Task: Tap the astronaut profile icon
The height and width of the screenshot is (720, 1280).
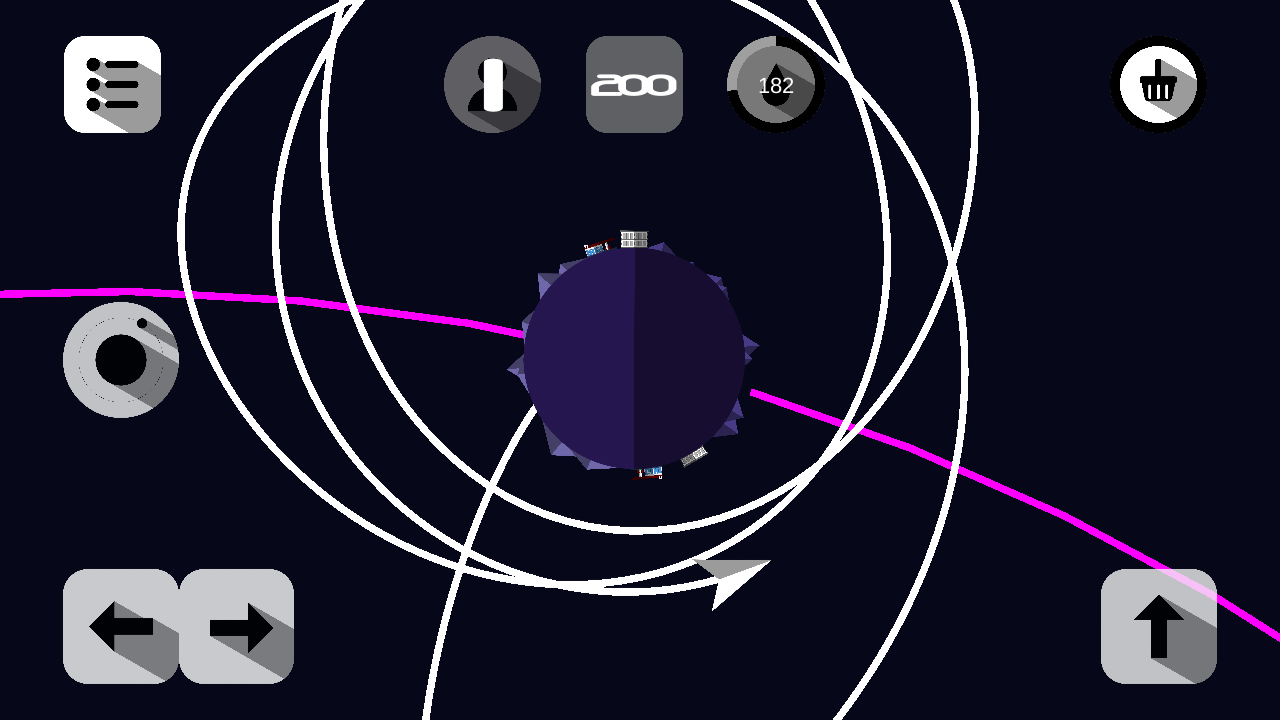Action: pyautogui.click(x=492, y=84)
